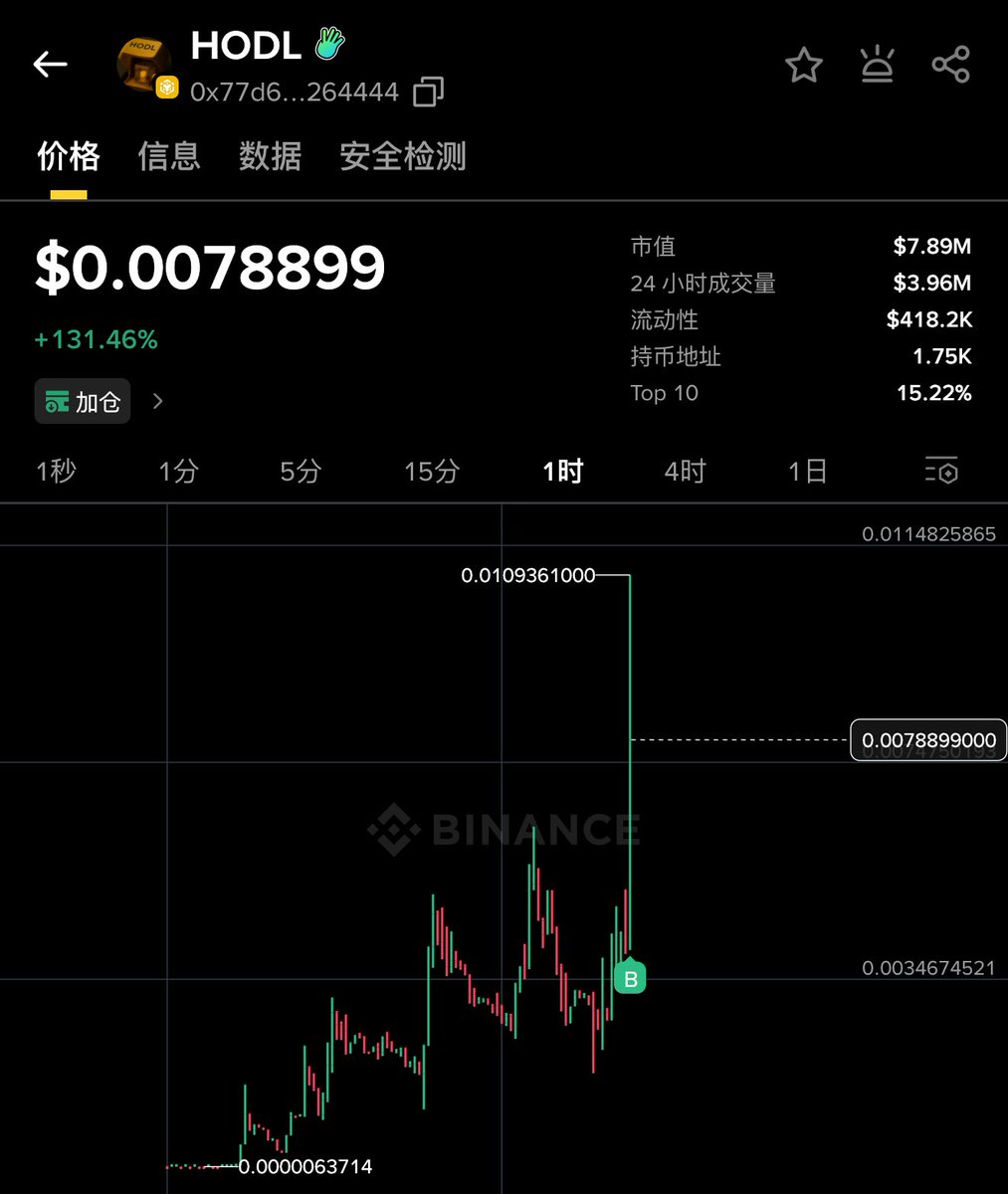
Task: Select the 1秒 chart interval
Action: point(56,471)
